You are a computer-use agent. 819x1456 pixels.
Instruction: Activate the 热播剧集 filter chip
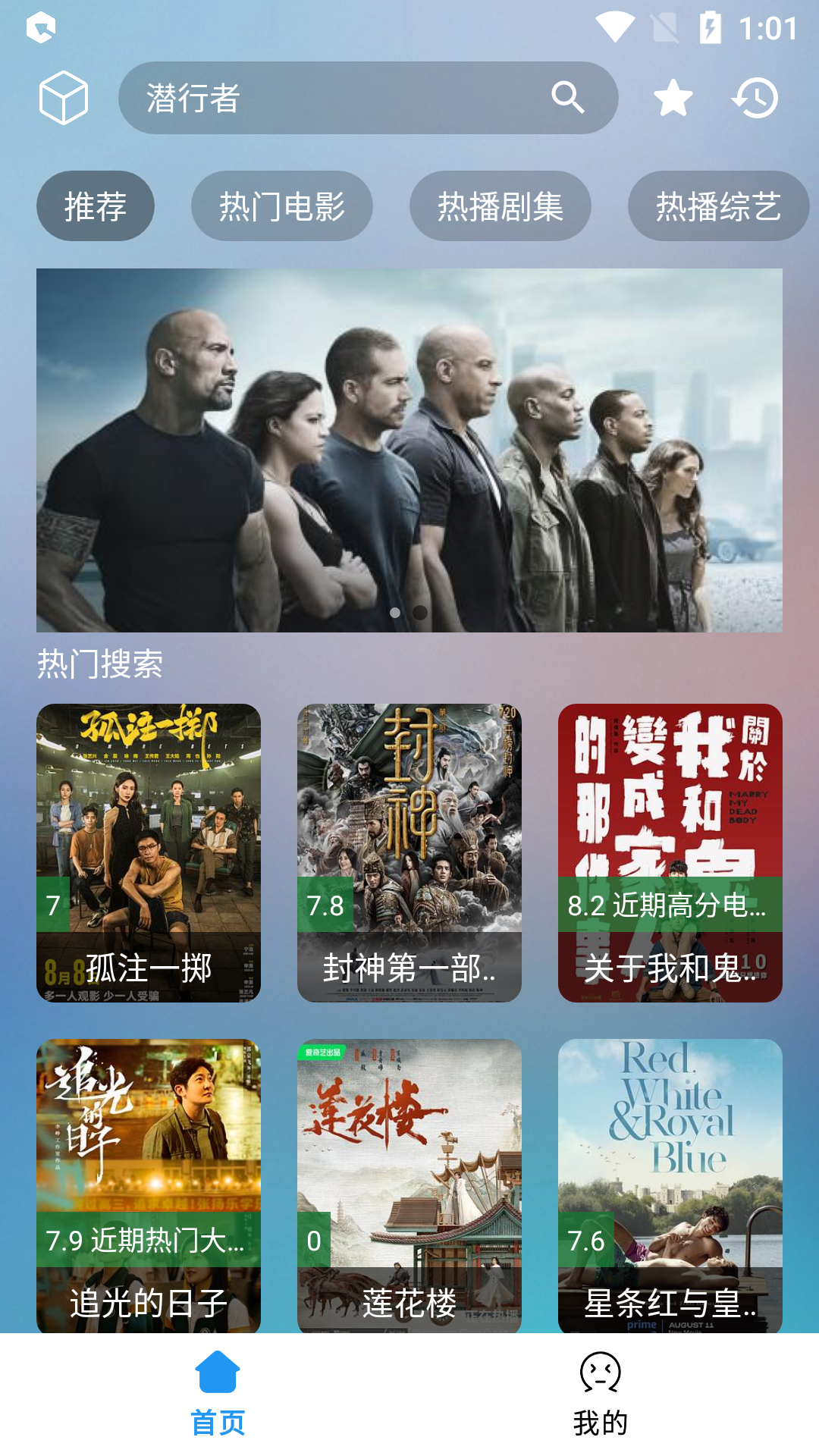coord(500,206)
